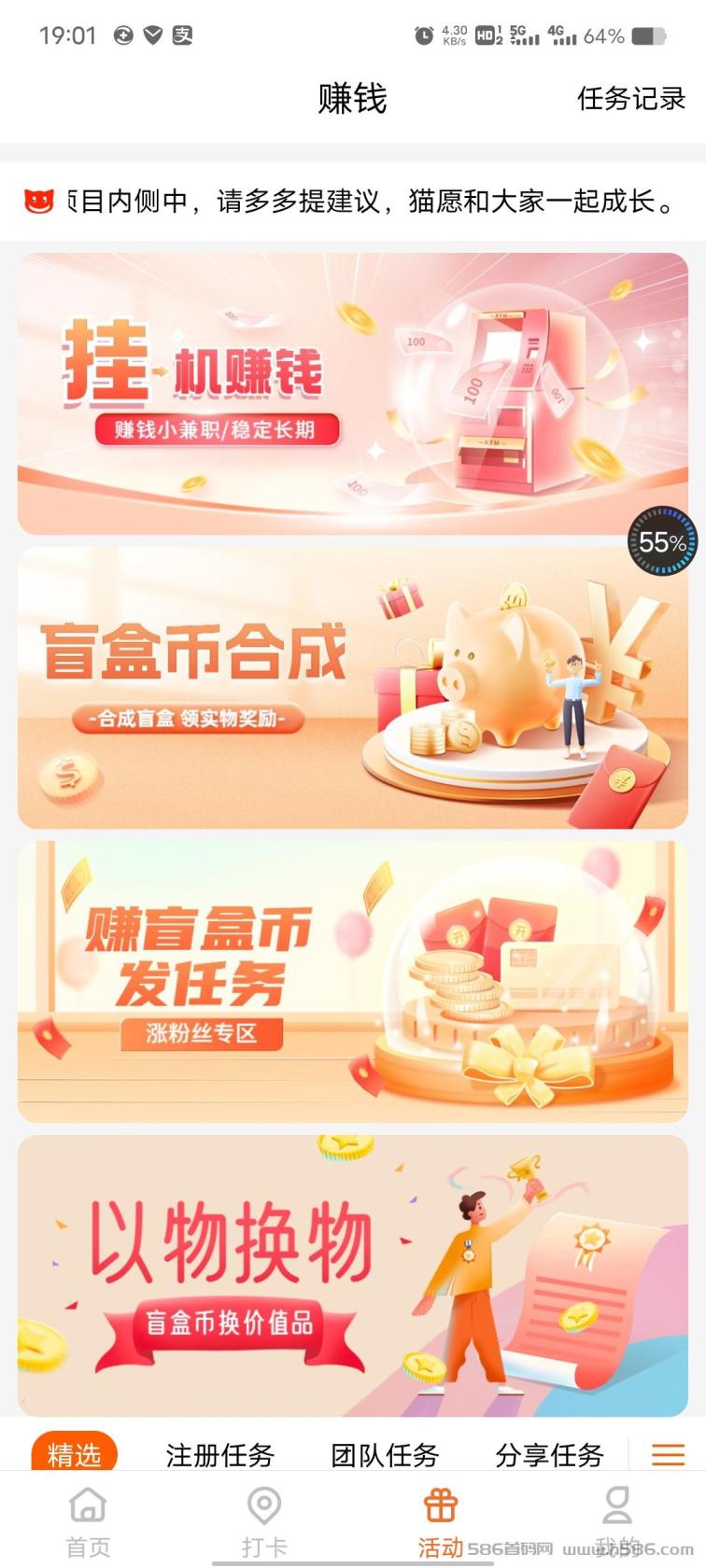Image resolution: width=706 pixels, height=1568 pixels.
Task: Open 任务记录 task records
Action: coord(631,98)
